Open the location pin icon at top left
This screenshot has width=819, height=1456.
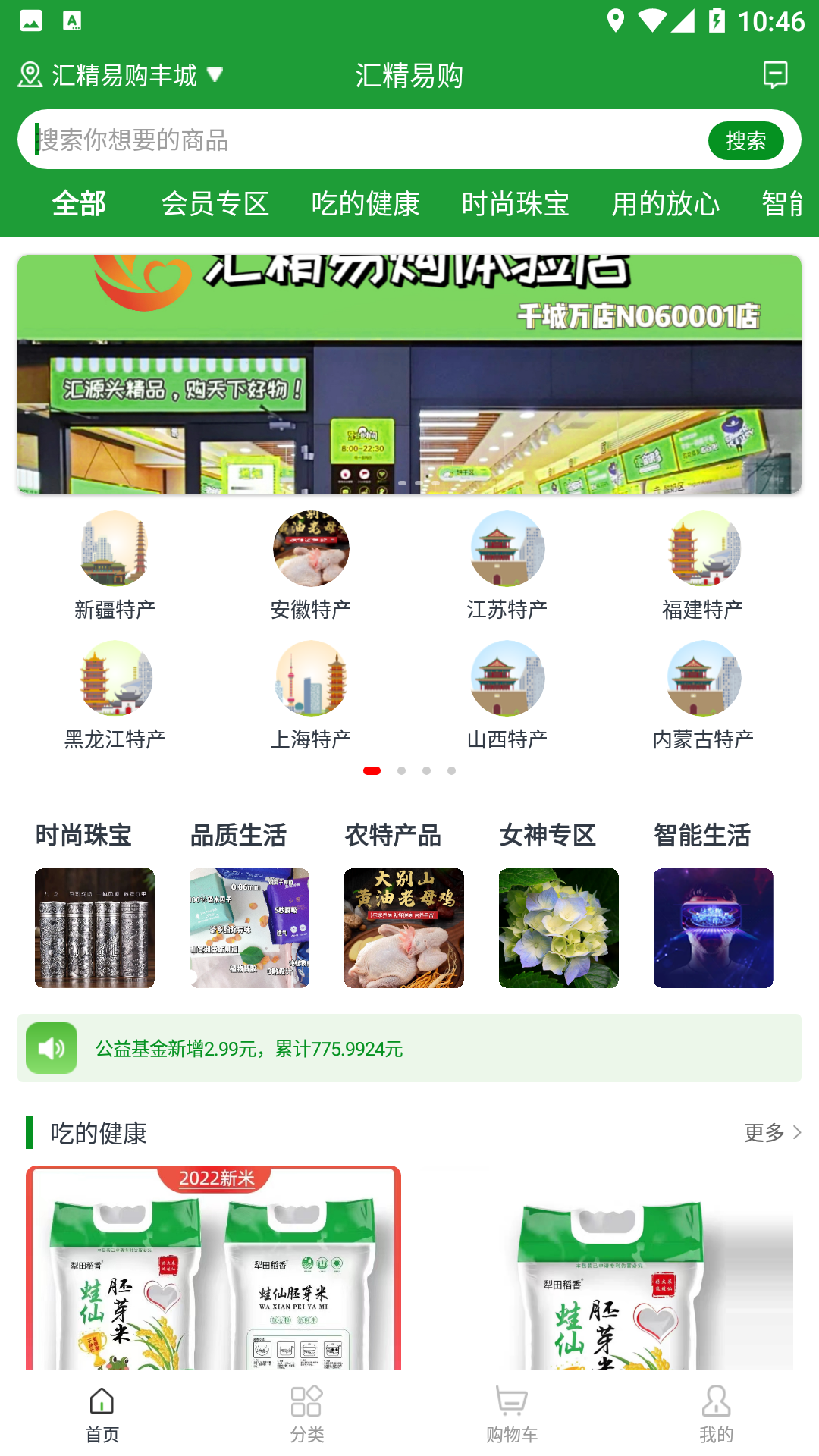pyautogui.click(x=29, y=75)
